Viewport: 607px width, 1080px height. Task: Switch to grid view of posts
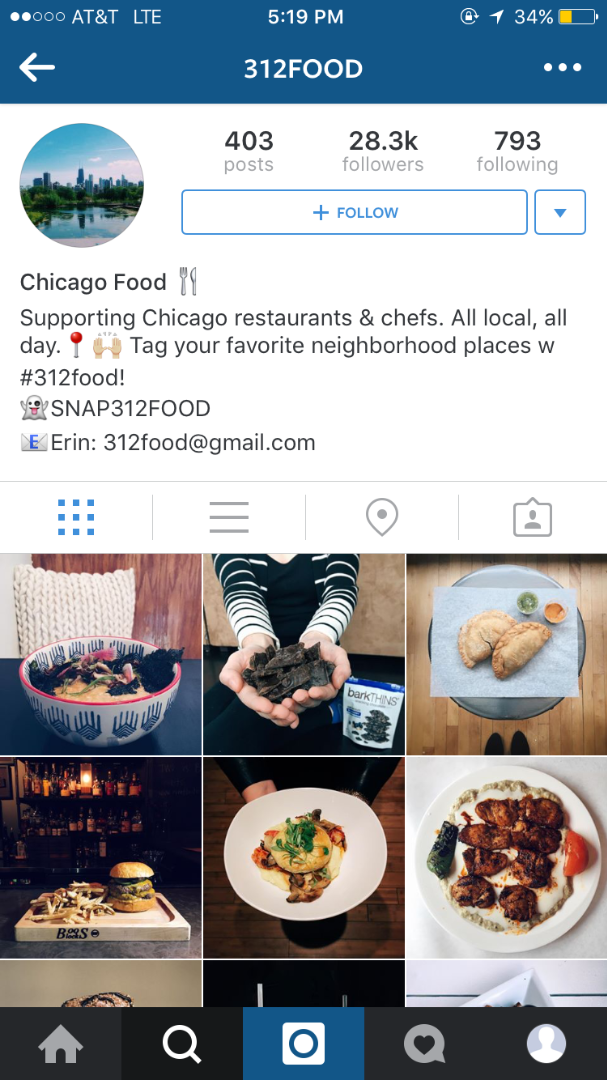tap(76, 517)
